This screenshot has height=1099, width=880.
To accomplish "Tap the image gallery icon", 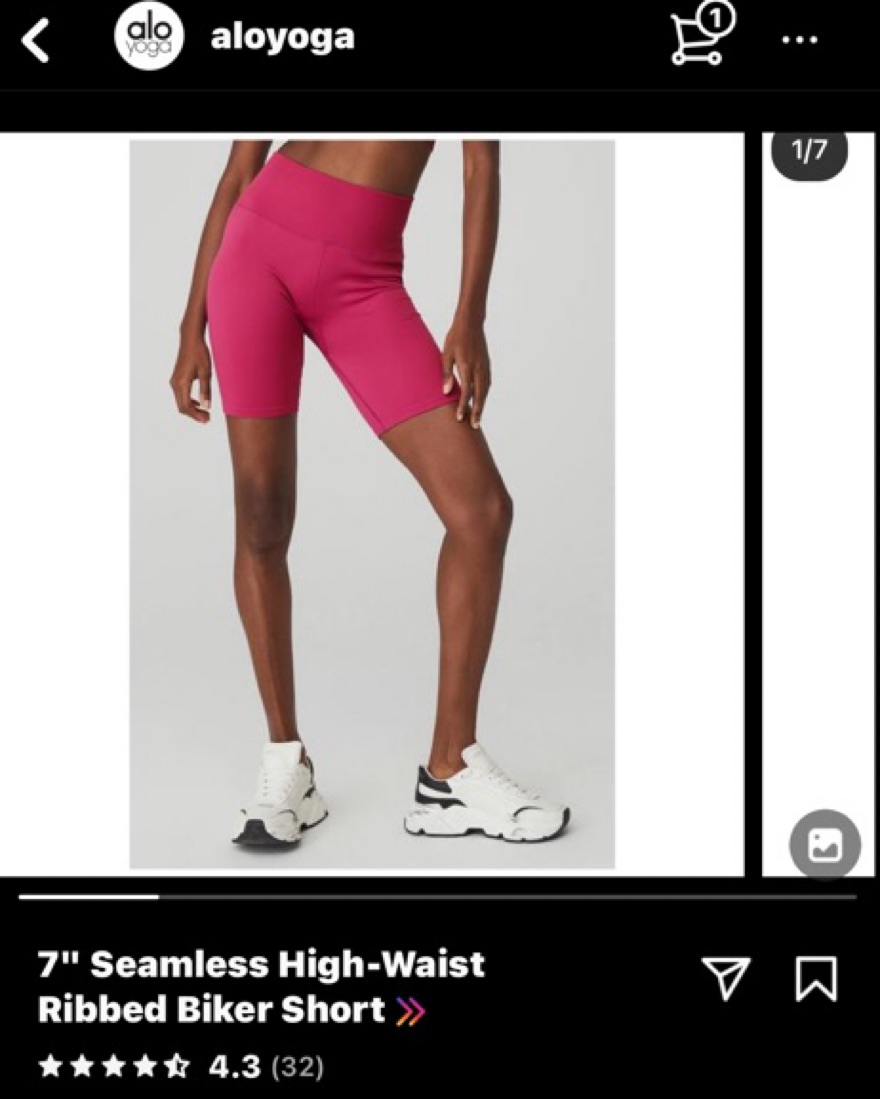I will point(824,846).
